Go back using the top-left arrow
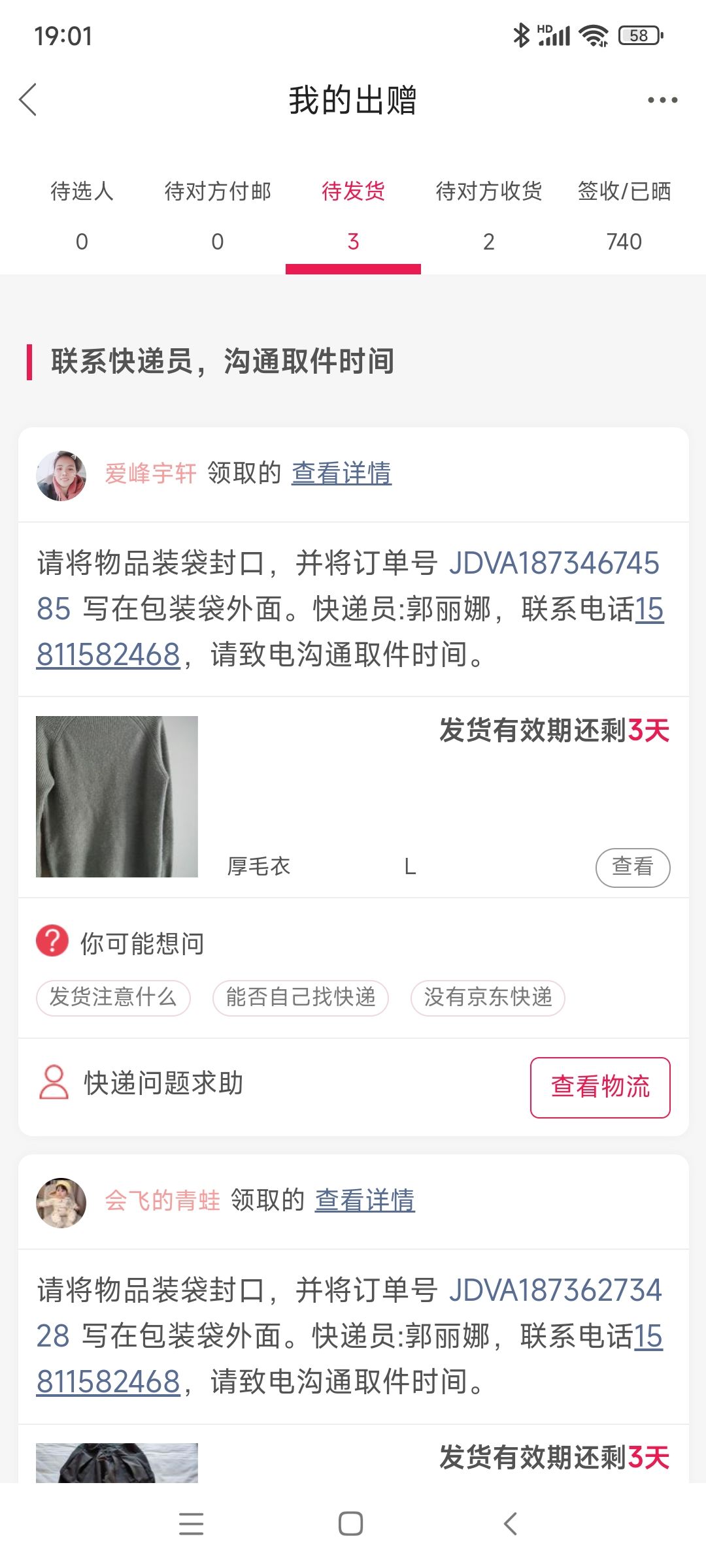706x1568 pixels. pos(28,100)
